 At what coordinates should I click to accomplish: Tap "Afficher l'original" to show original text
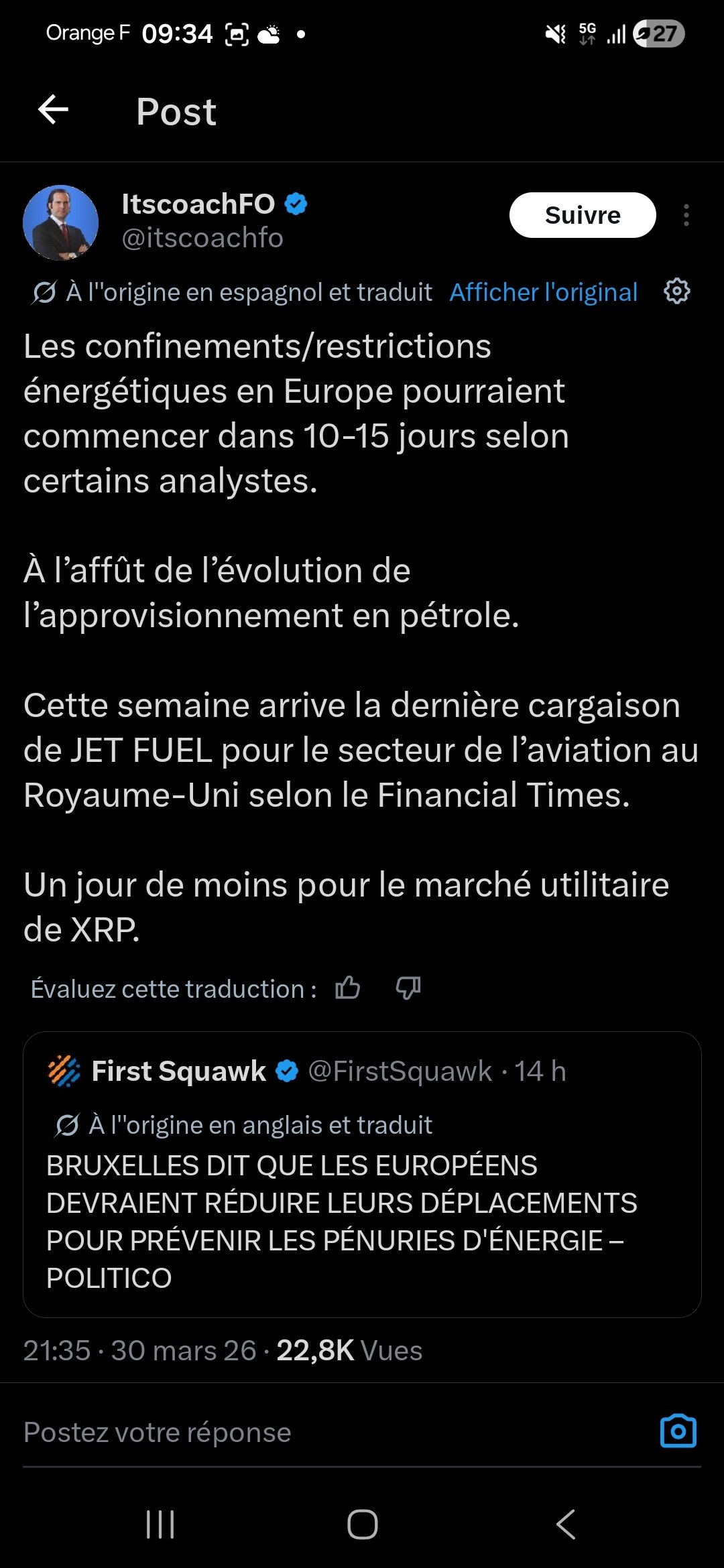[543, 292]
